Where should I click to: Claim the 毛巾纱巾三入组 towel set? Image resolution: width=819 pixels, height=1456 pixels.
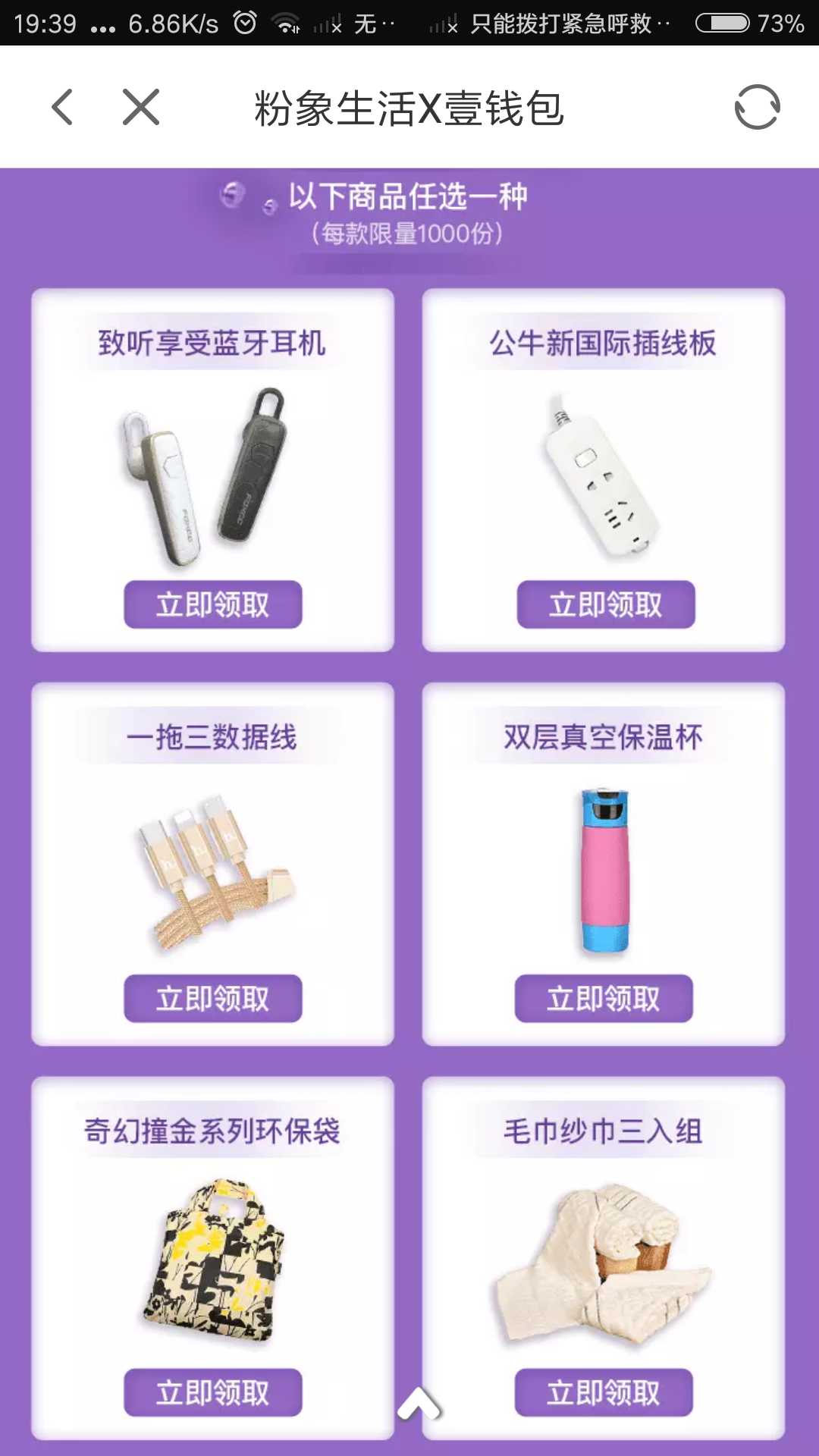pyautogui.click(x=604, y=1392)
